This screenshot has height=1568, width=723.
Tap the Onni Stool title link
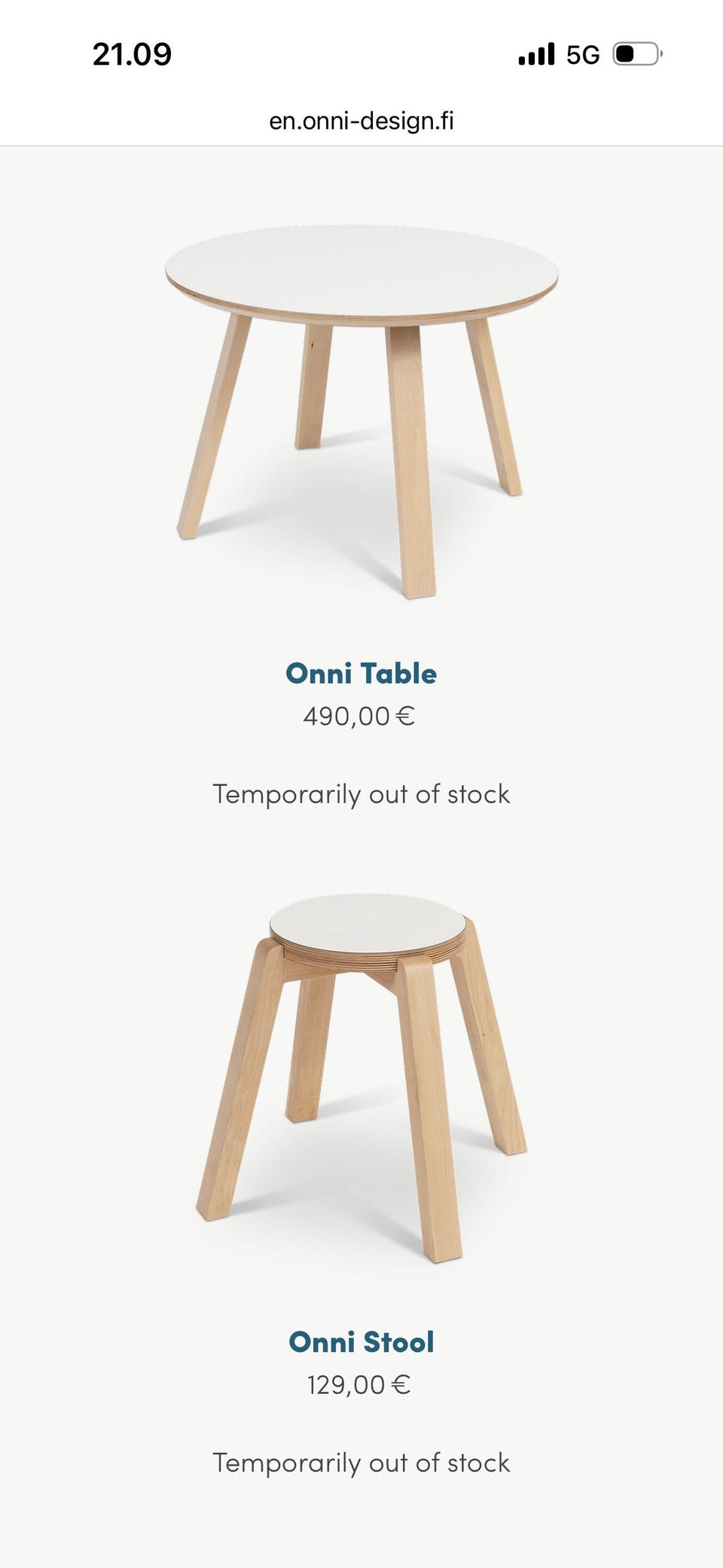point(361,1342)
